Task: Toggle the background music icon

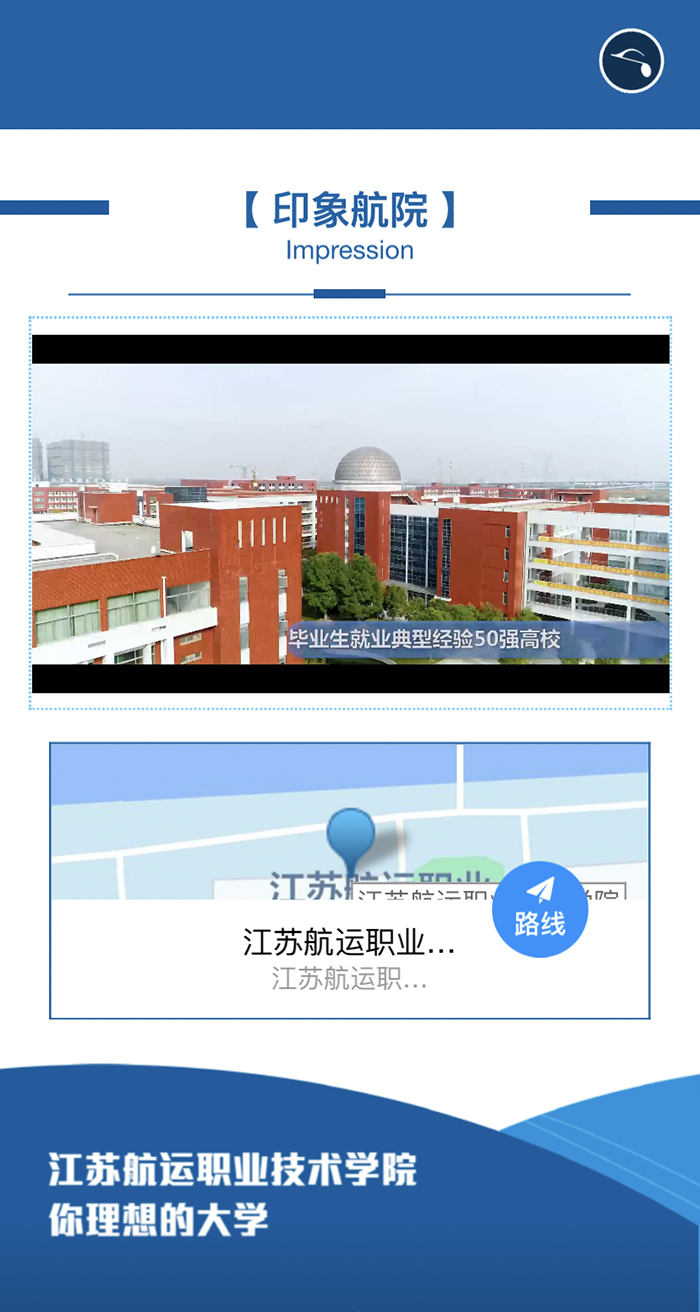Action: pos(632,61)
